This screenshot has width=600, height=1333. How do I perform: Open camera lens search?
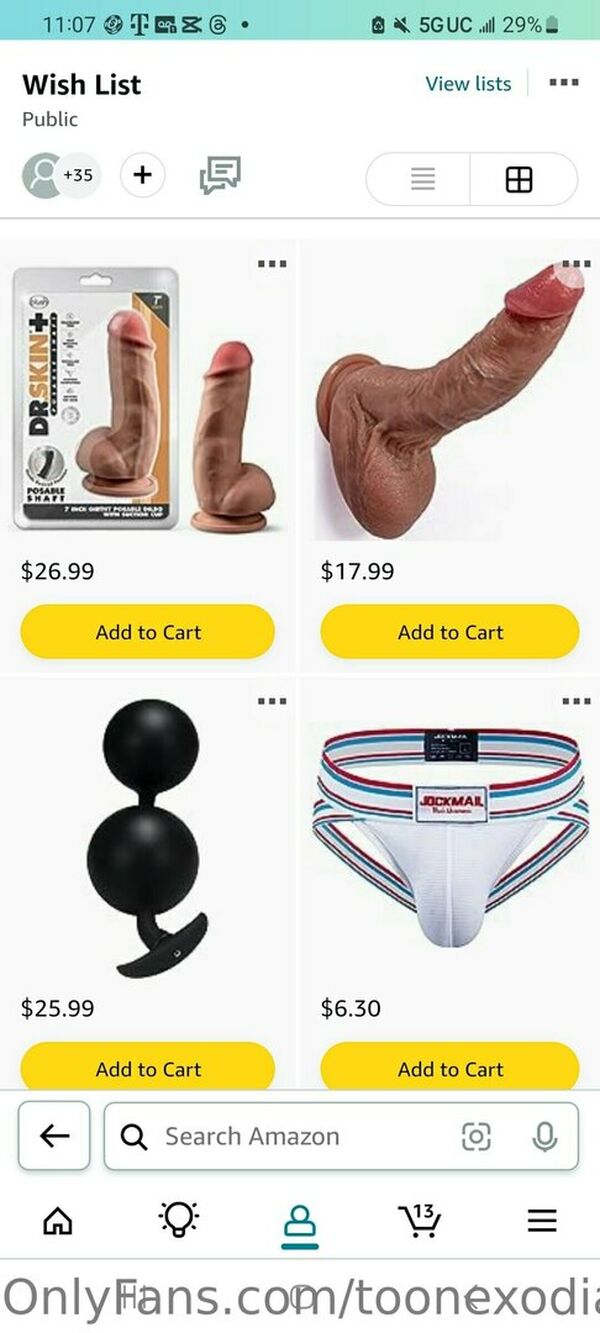476,1136
